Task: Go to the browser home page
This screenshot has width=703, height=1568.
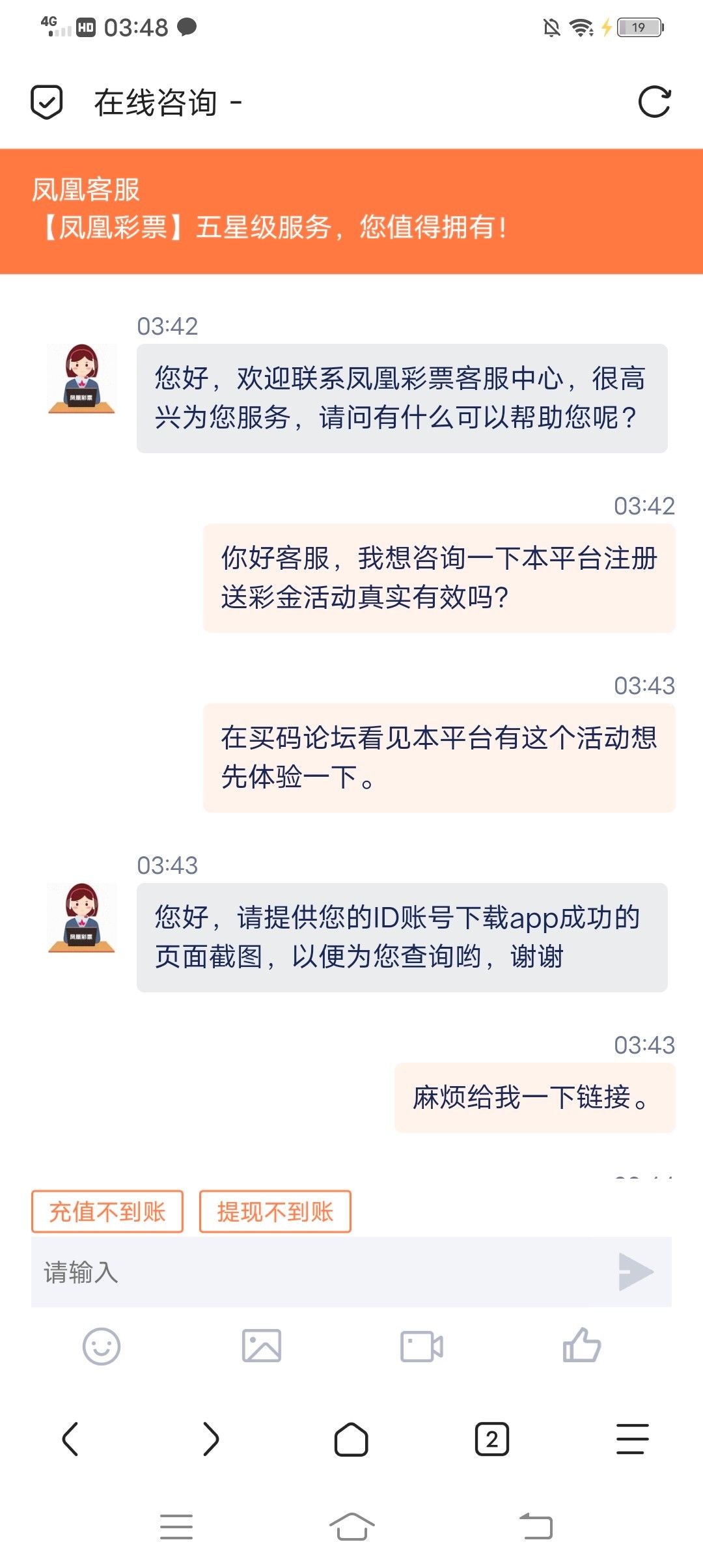Action: tap(351, 1440)
